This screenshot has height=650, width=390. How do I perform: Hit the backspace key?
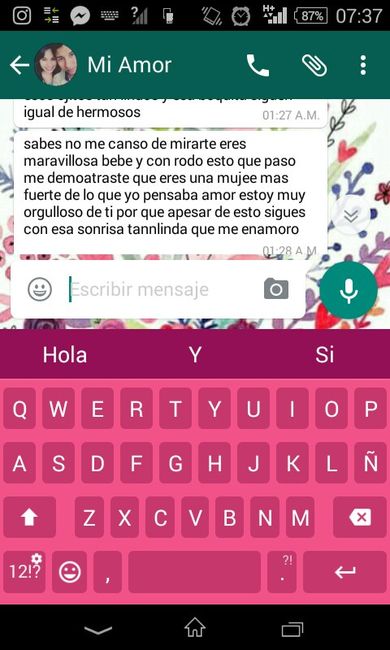coord(359,517)
